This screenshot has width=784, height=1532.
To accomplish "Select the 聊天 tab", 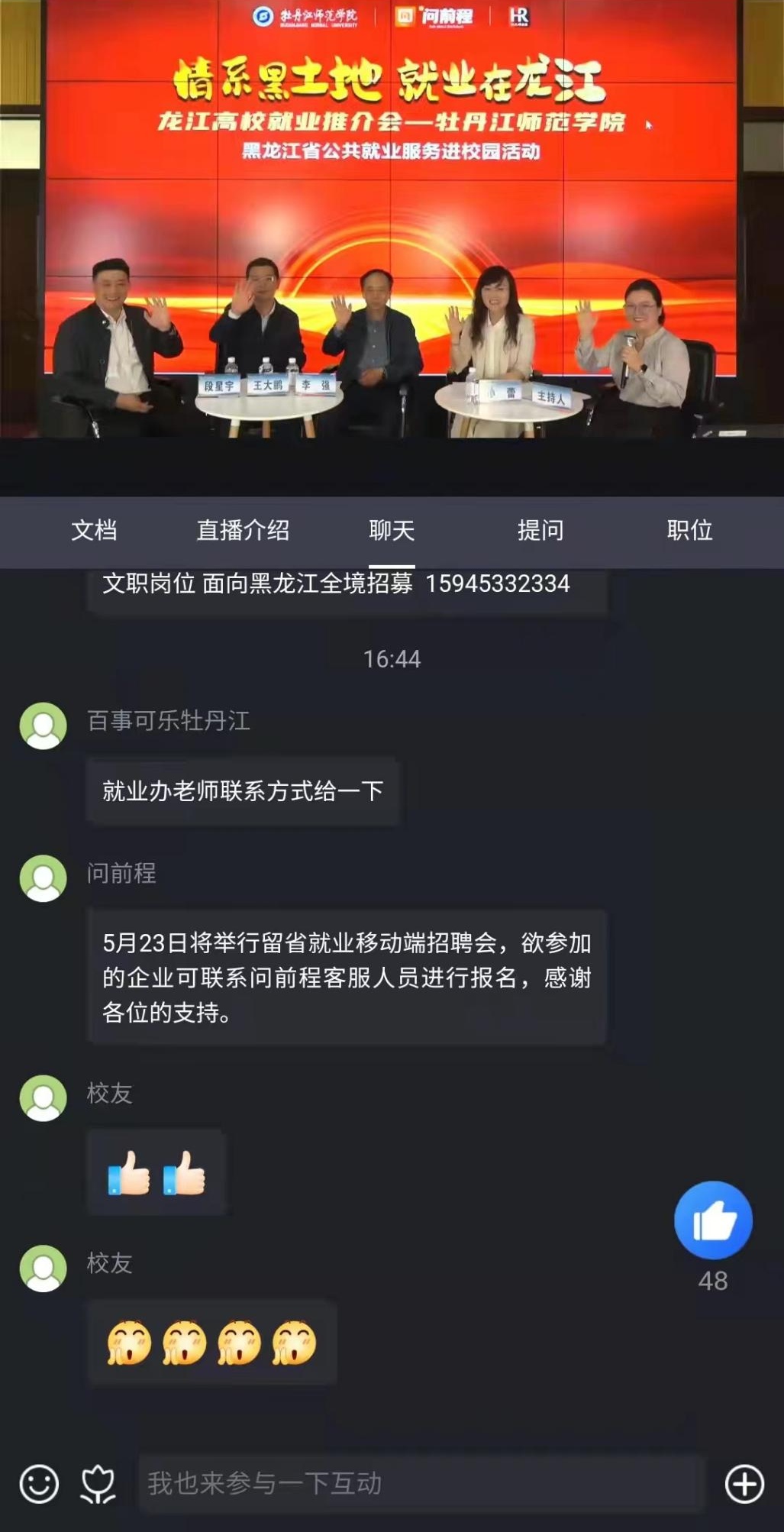I will point(392,530).
